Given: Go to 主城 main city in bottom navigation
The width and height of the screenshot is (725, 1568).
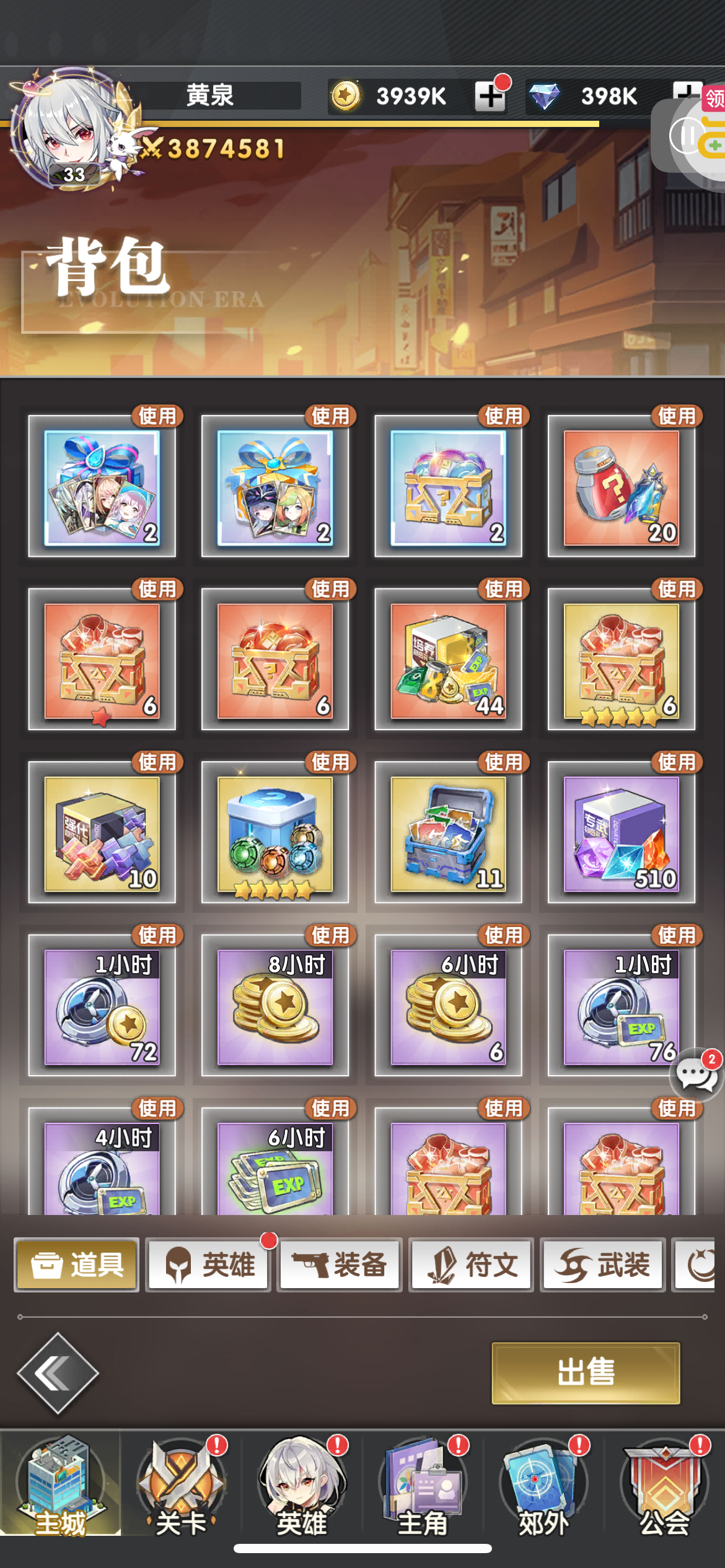Looking at the screenshot, I should click(60, 1486).
